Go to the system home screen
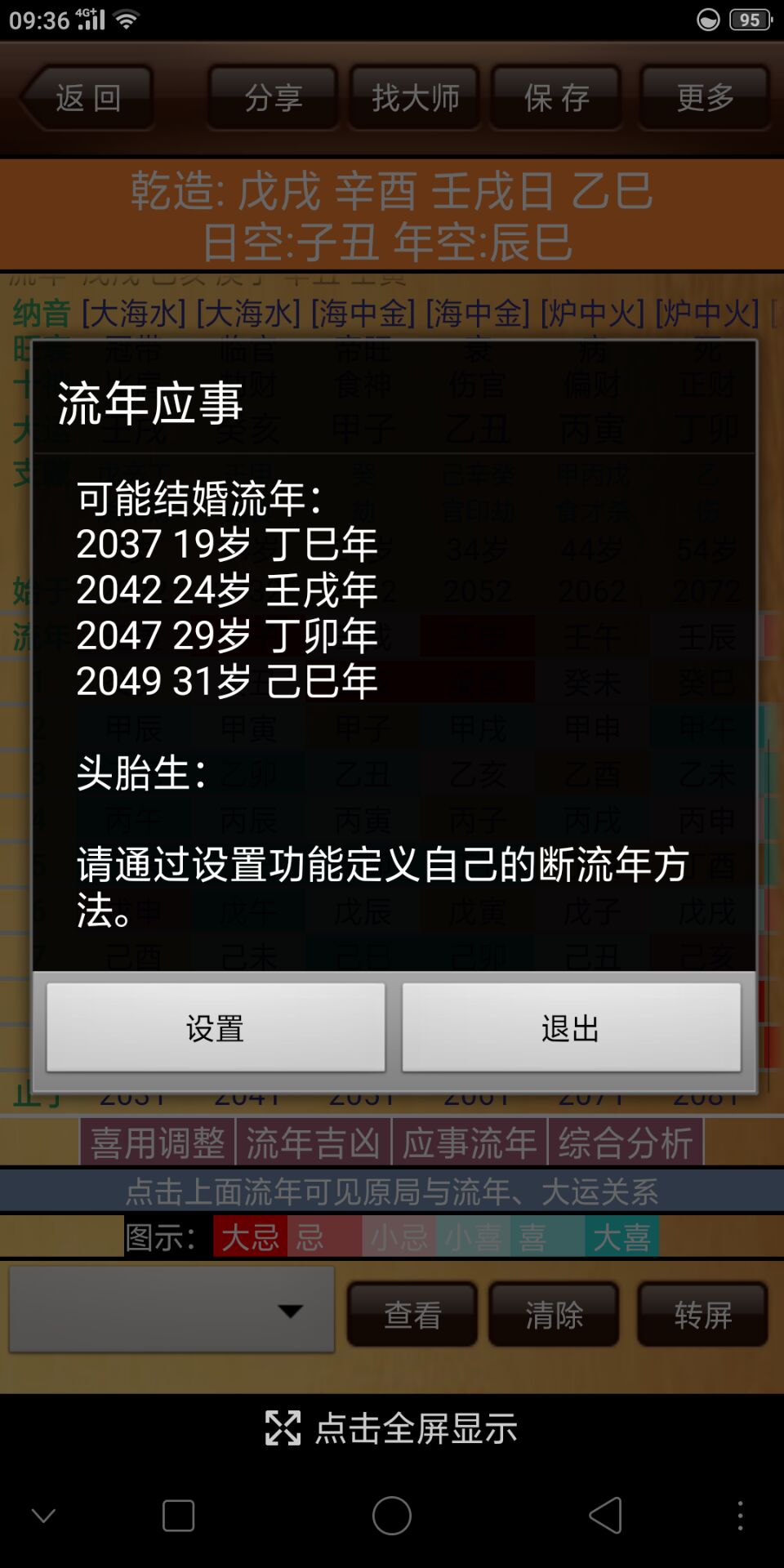Screen dimensions: 784x1568 tap(392, 1516)
